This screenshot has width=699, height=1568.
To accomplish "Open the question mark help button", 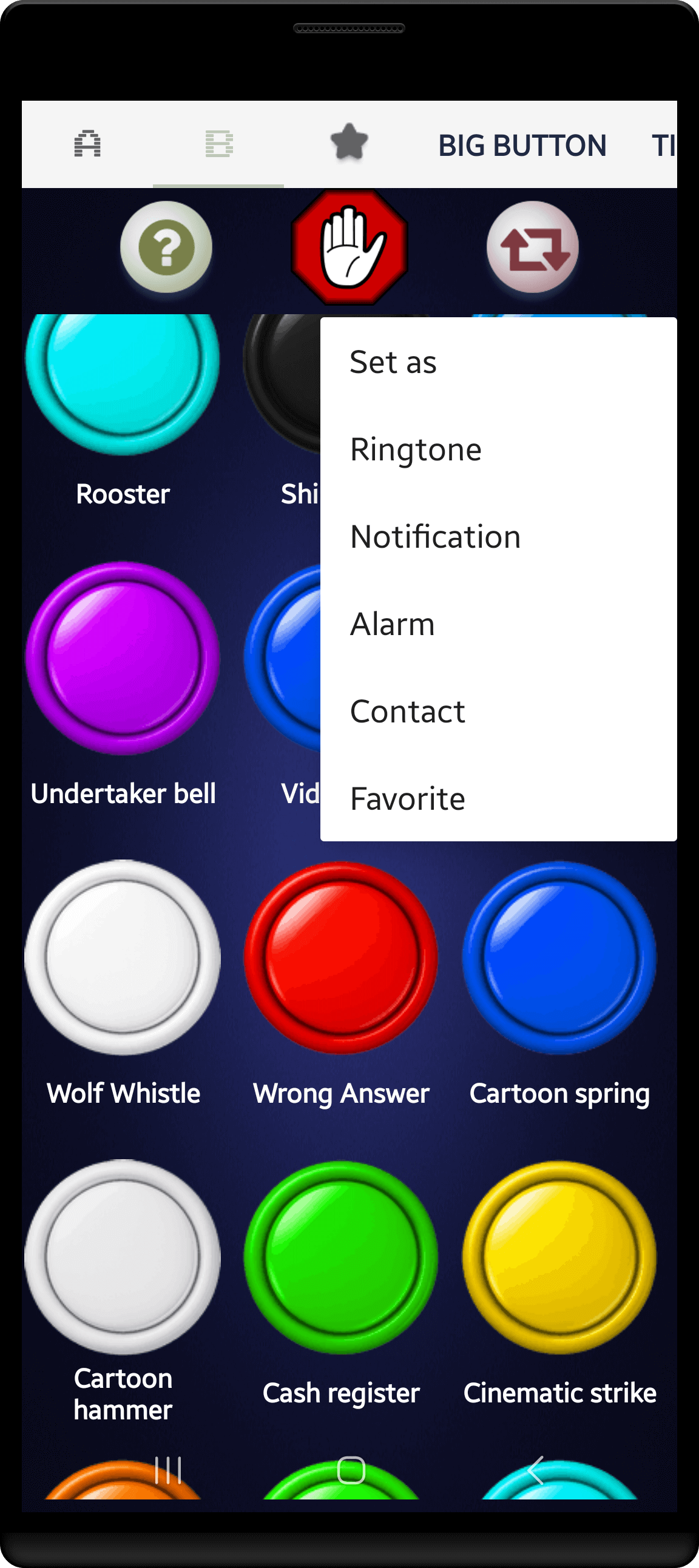I will click(x=166, y=247).
